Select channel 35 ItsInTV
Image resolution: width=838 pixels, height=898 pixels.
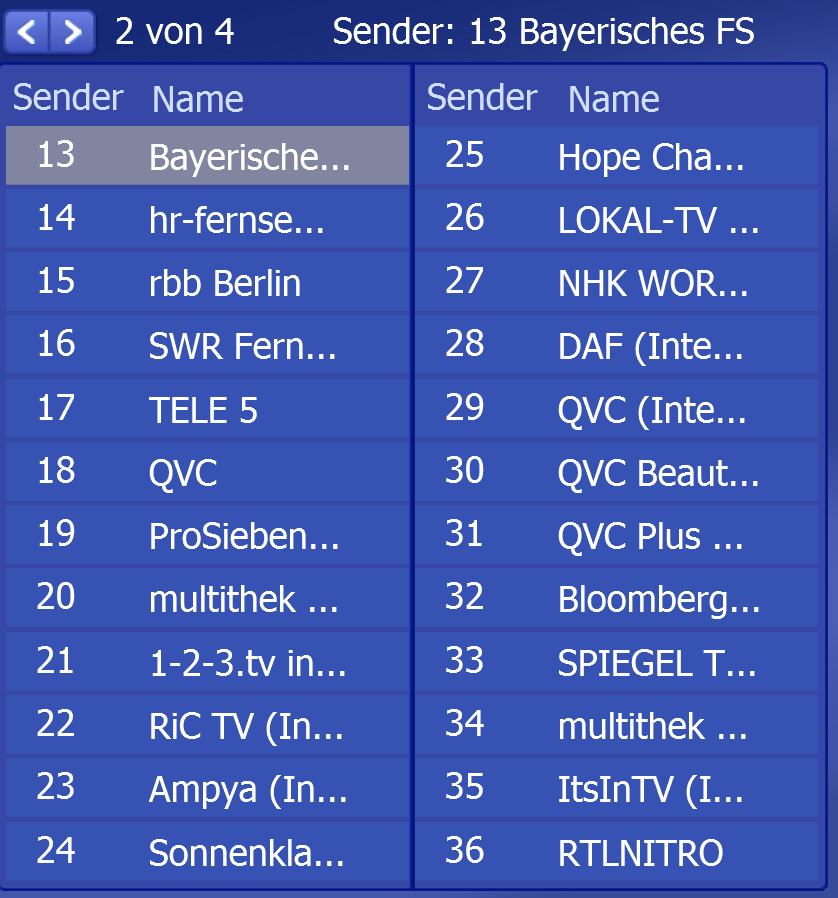[616, 788]
